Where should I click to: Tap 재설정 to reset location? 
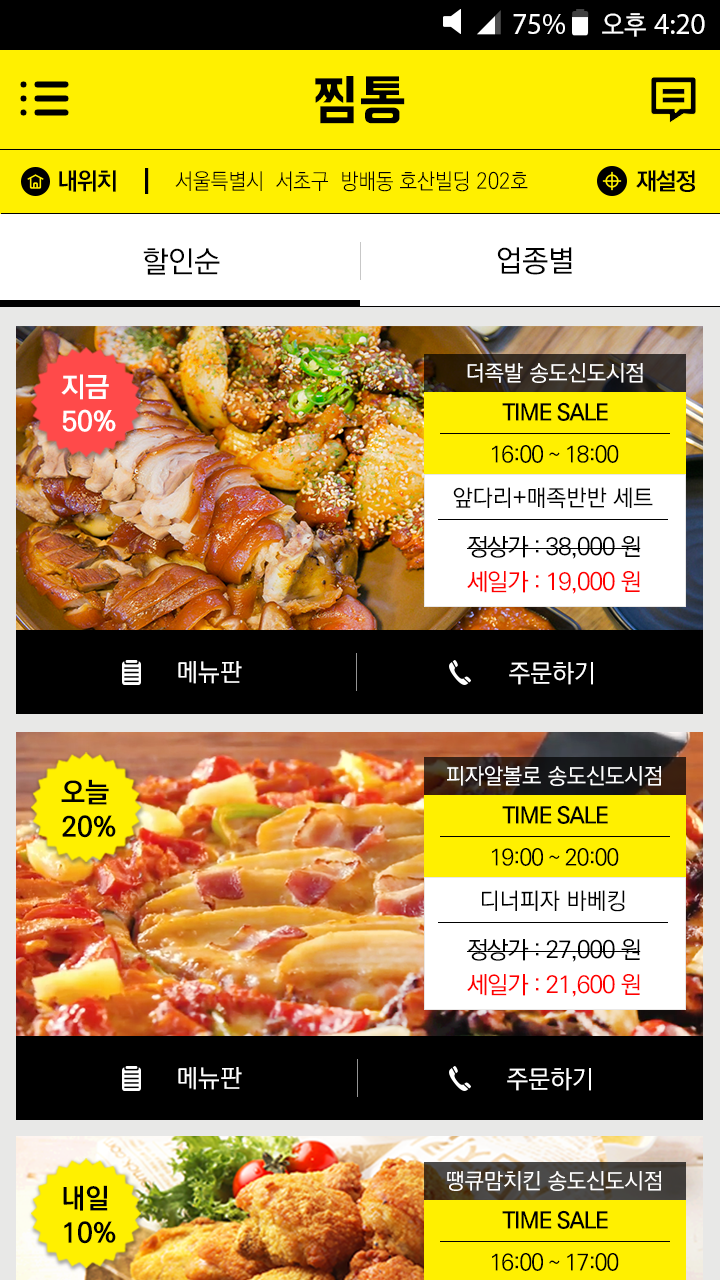click(647, 181)
